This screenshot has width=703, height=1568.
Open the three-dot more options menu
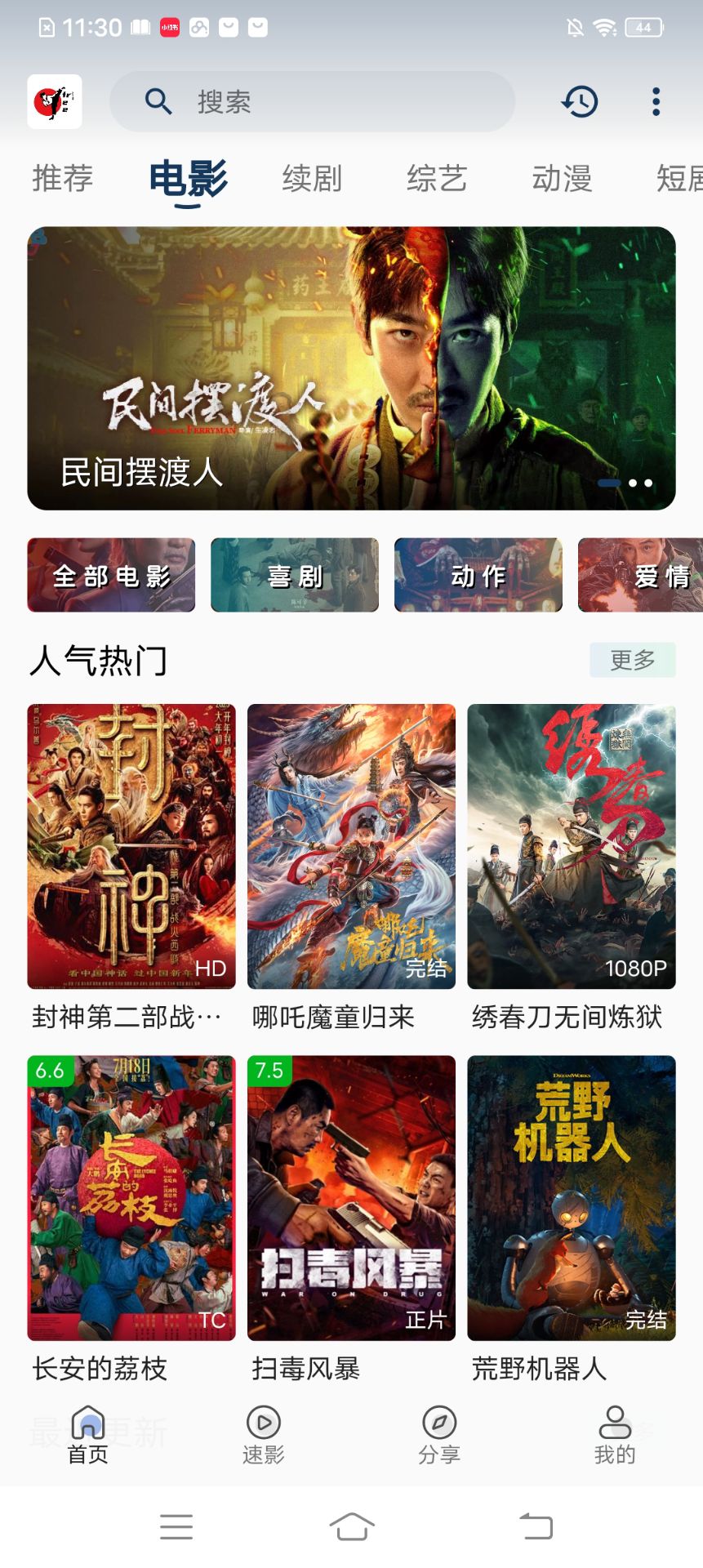[x=655, y=100]
